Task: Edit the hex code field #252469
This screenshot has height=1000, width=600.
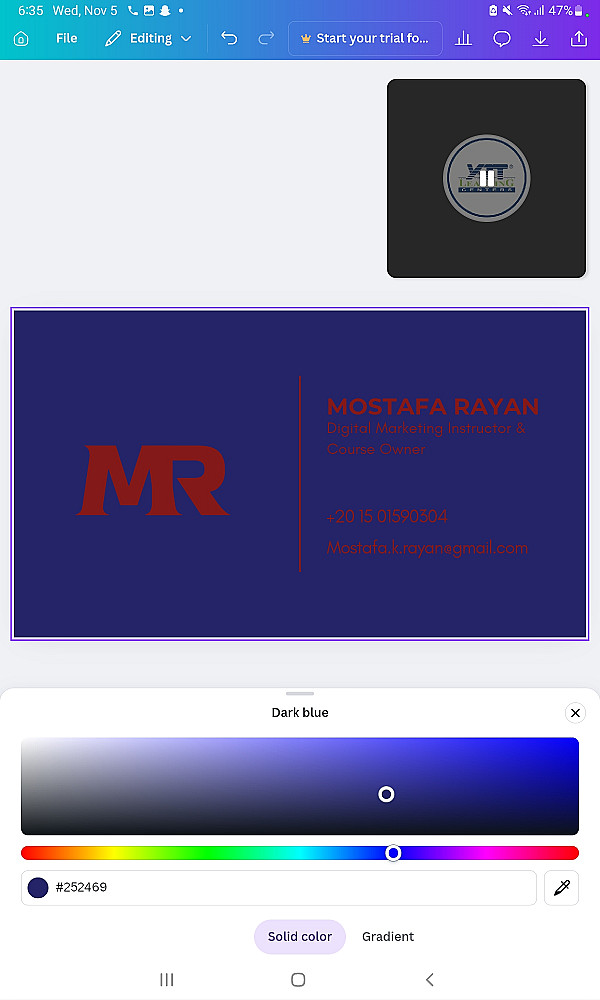Action: [x=290, y=888]
